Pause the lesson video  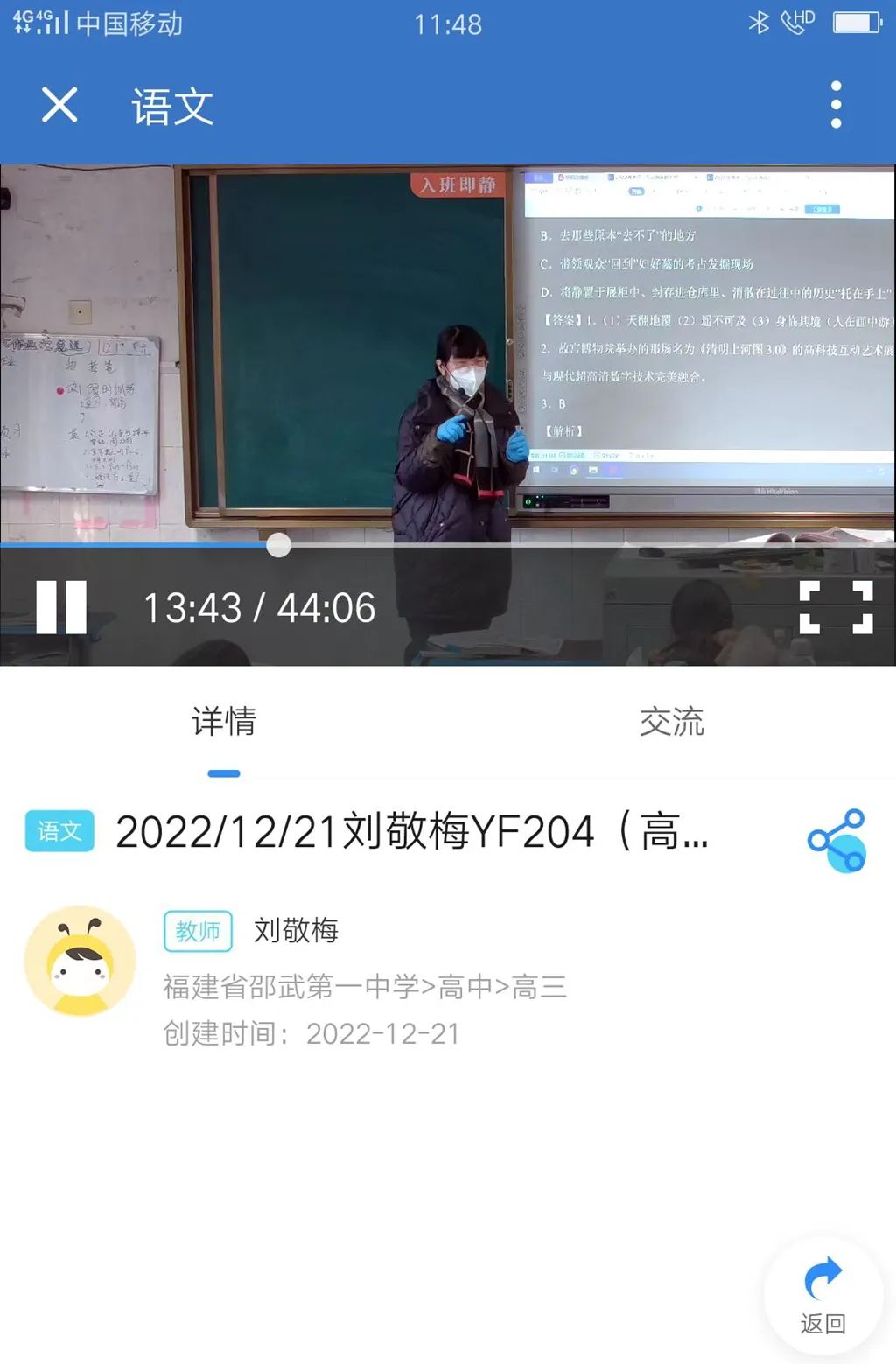click(61, 607)
